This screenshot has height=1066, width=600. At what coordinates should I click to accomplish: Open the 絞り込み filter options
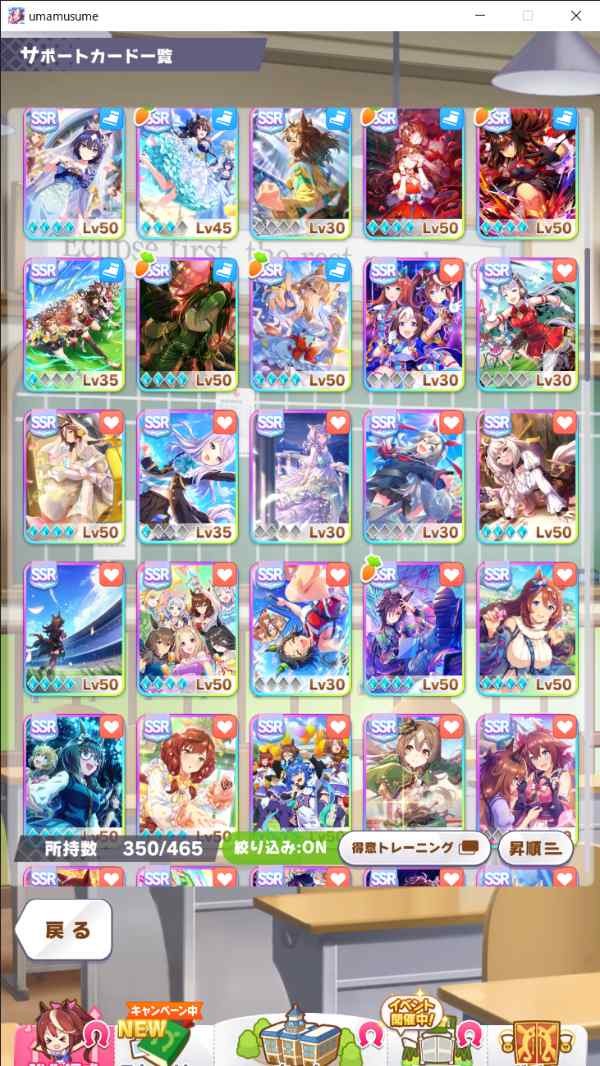(x=278, y=848)
